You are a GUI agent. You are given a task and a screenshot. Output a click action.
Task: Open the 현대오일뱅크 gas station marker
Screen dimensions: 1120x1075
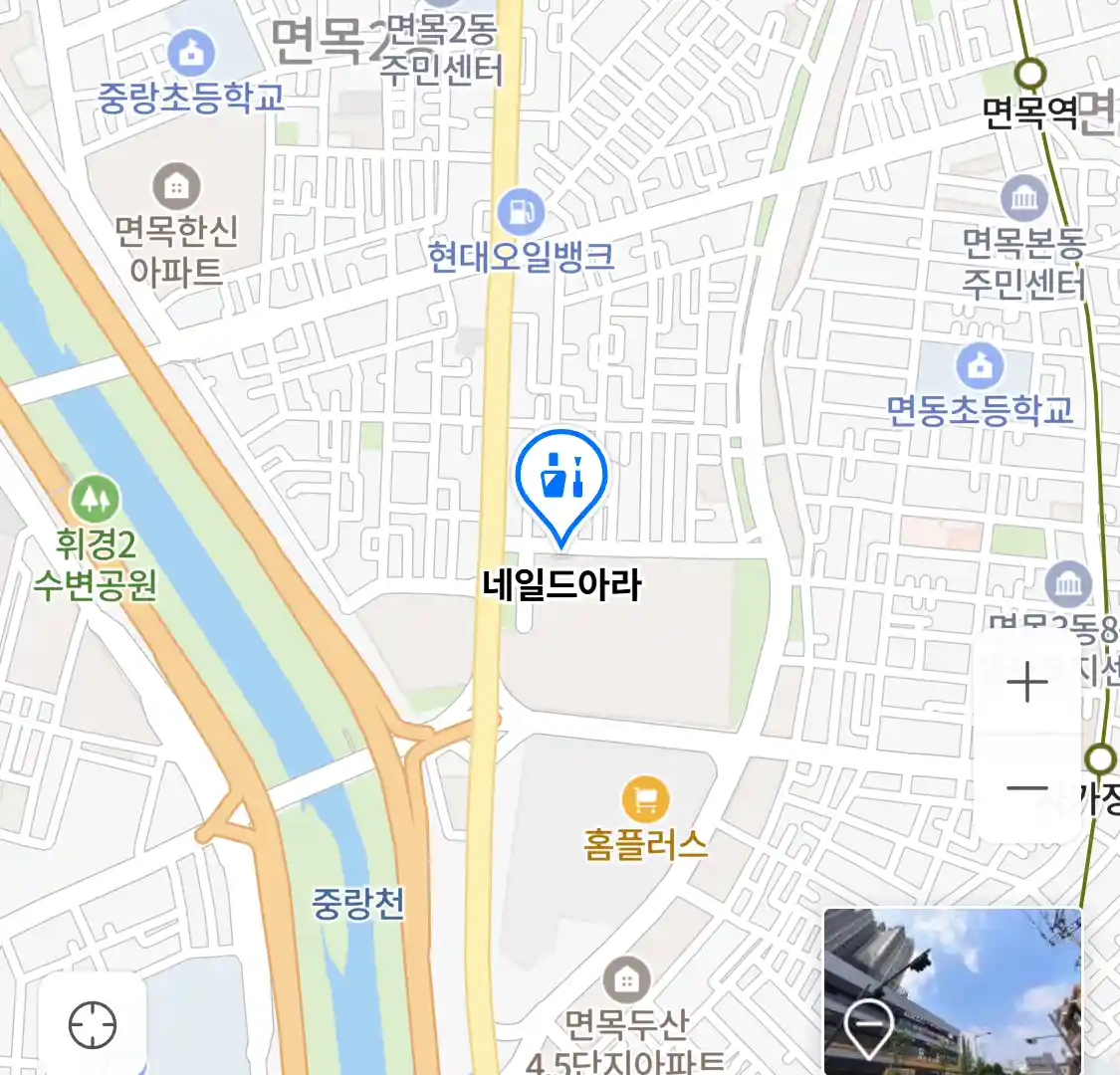(x=521, y=212)
